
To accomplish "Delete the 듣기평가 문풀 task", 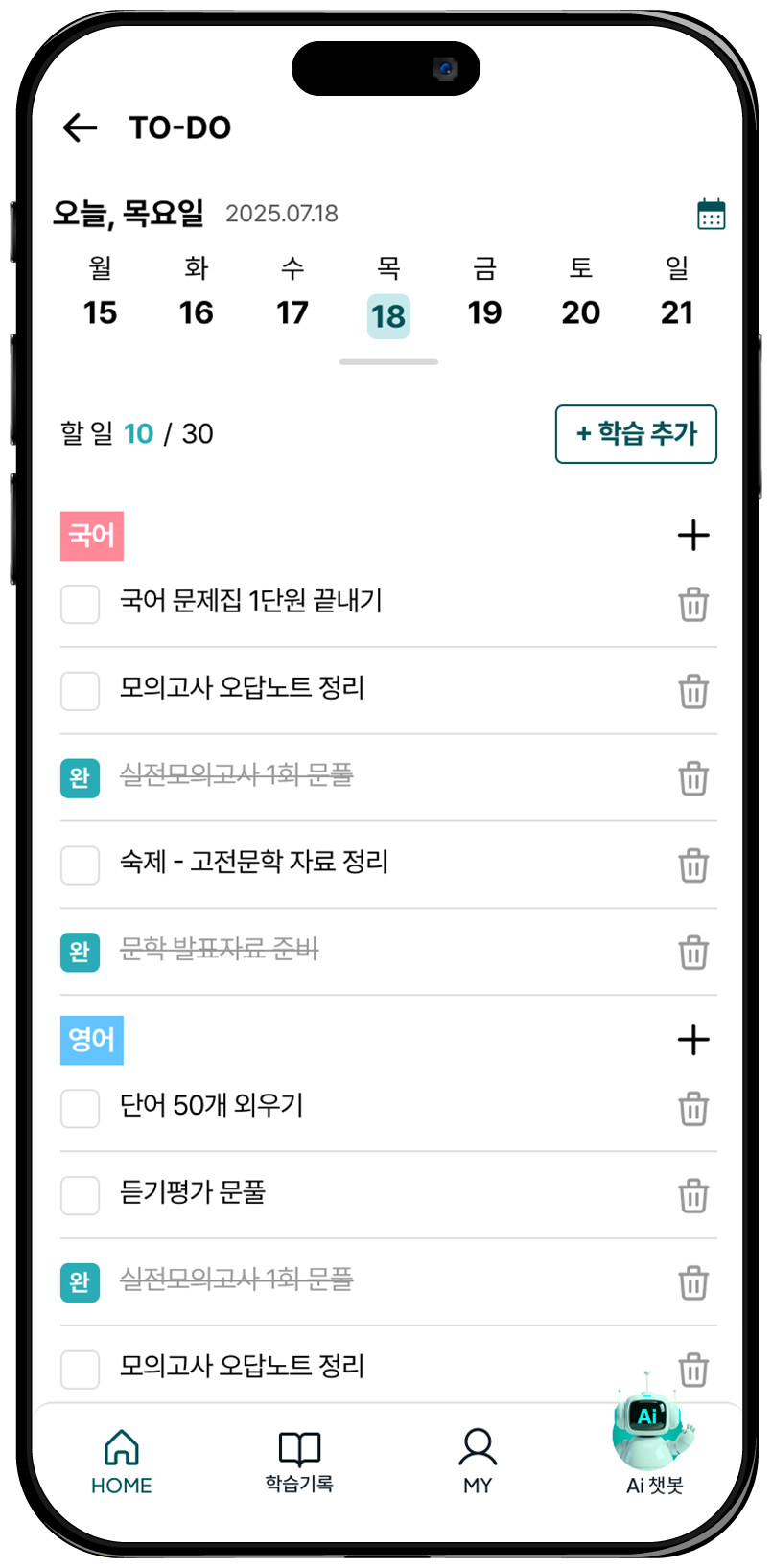I will click(x=693, y=1195).
